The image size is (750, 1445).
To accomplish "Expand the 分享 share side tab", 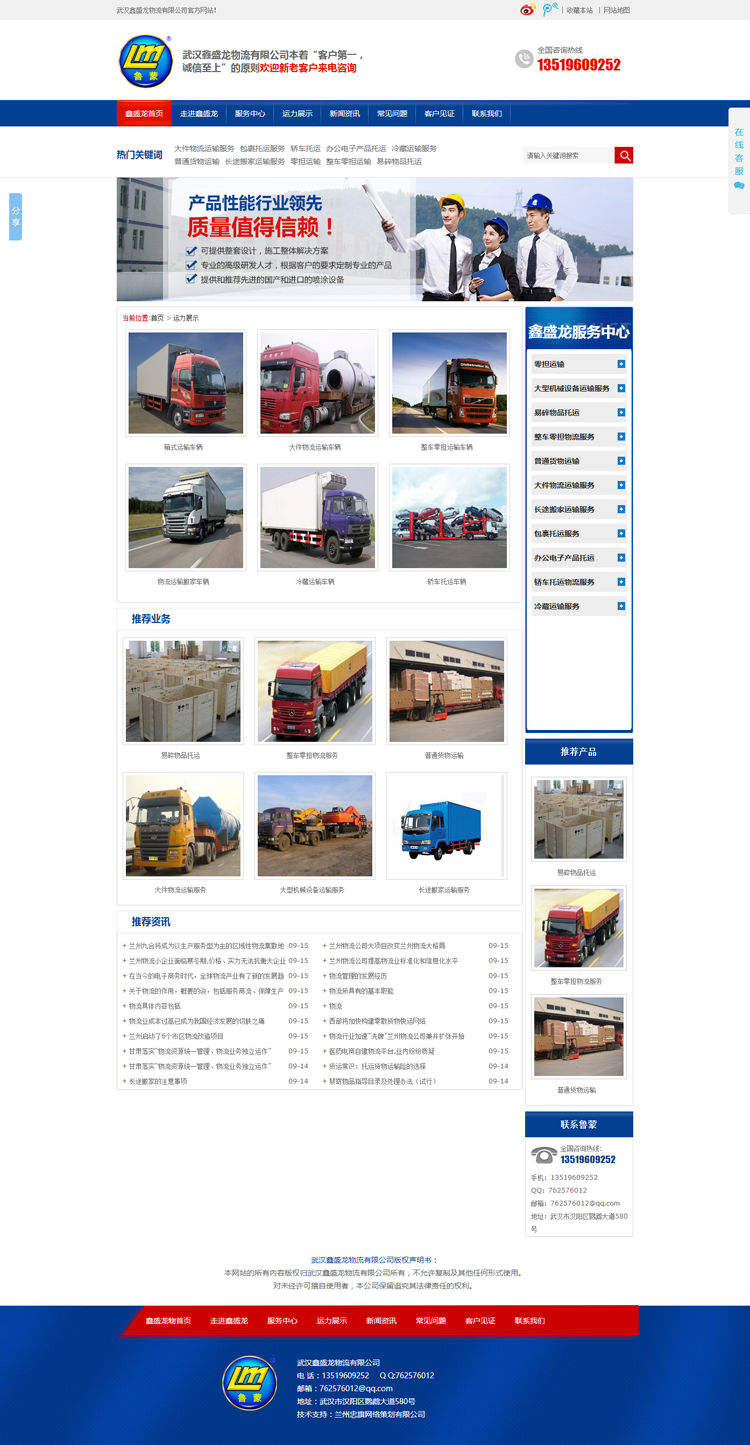I will point(15,216).
